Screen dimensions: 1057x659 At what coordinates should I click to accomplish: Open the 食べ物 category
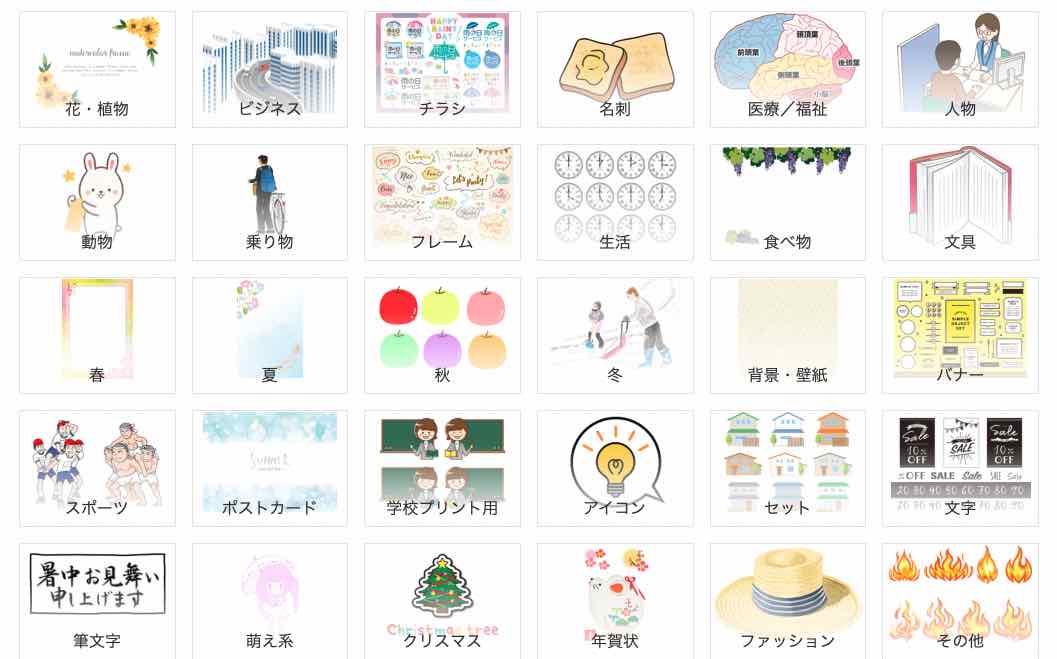click(788, 202)
